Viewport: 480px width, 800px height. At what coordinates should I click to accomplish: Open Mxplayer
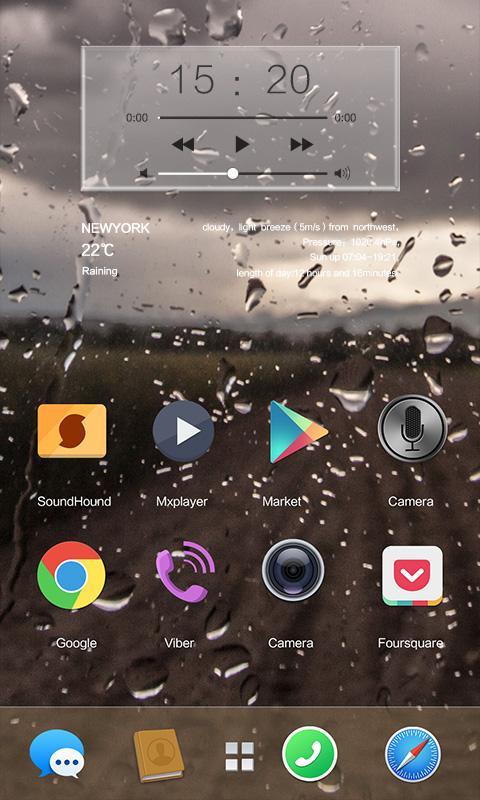click(x=183, y=431)
